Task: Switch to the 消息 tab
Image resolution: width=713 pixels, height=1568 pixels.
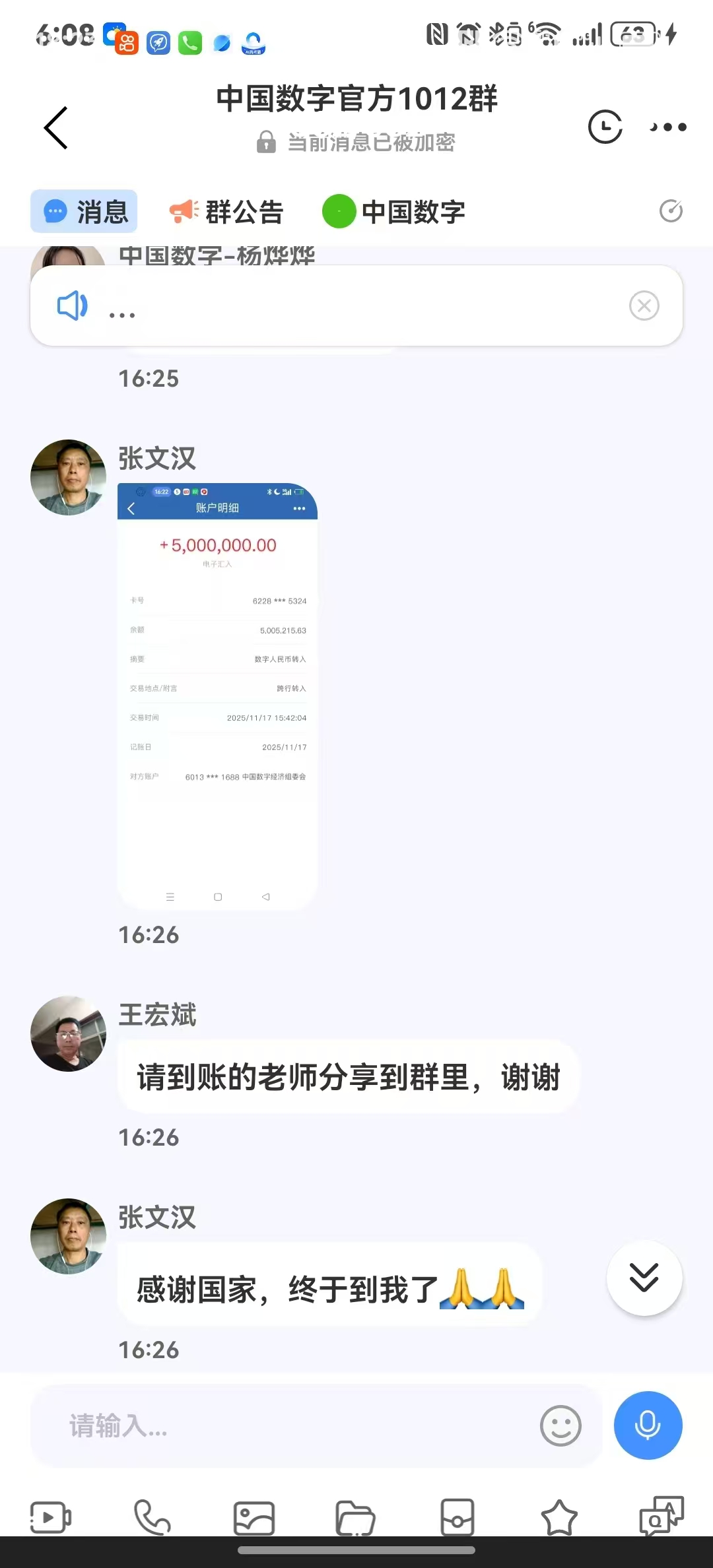Action: pyautogui.click(x=84, y=212)
